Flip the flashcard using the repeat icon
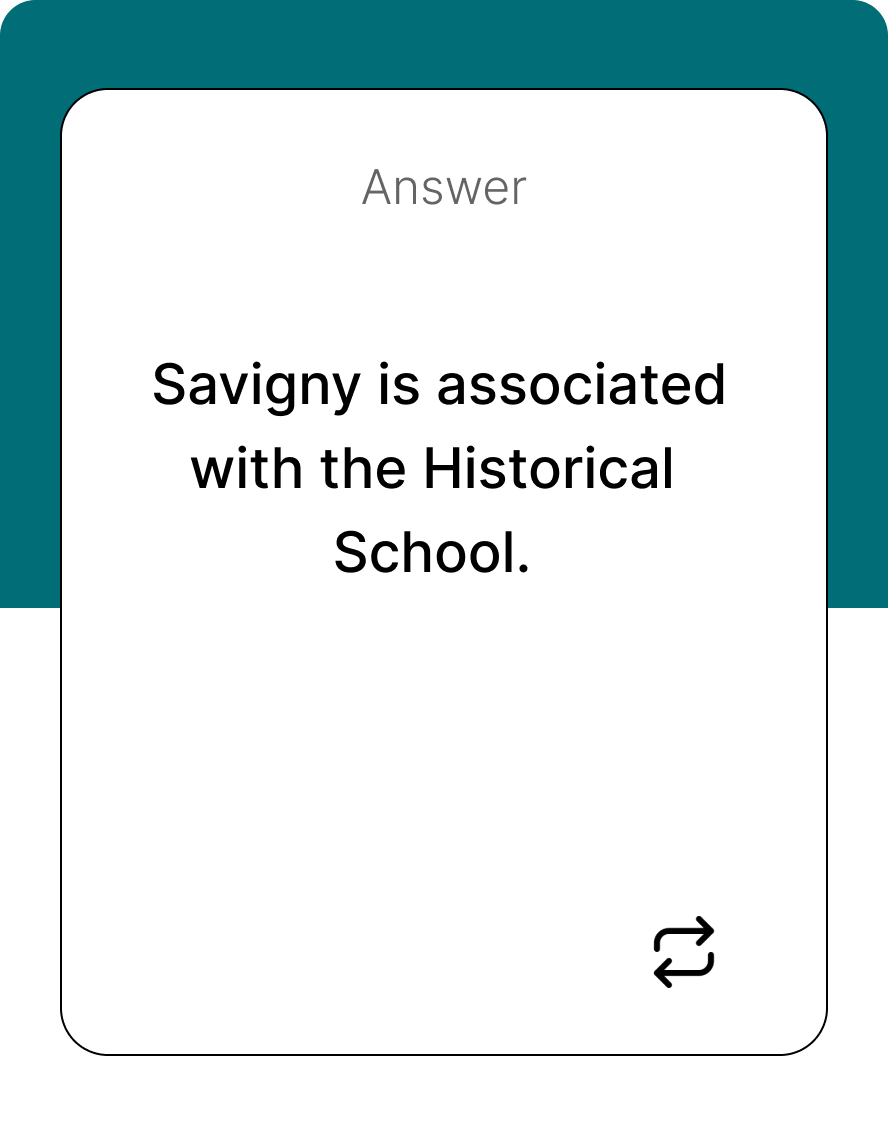This screenshot has height=1124, width=888. point(684,951)
